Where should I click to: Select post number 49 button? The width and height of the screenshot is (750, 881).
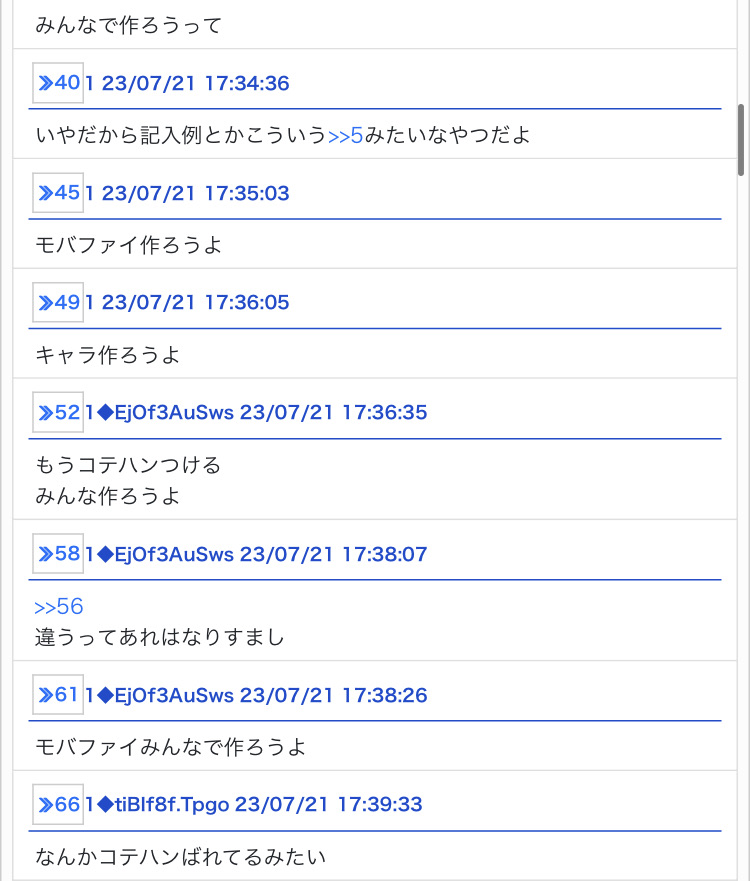(58, 302)
